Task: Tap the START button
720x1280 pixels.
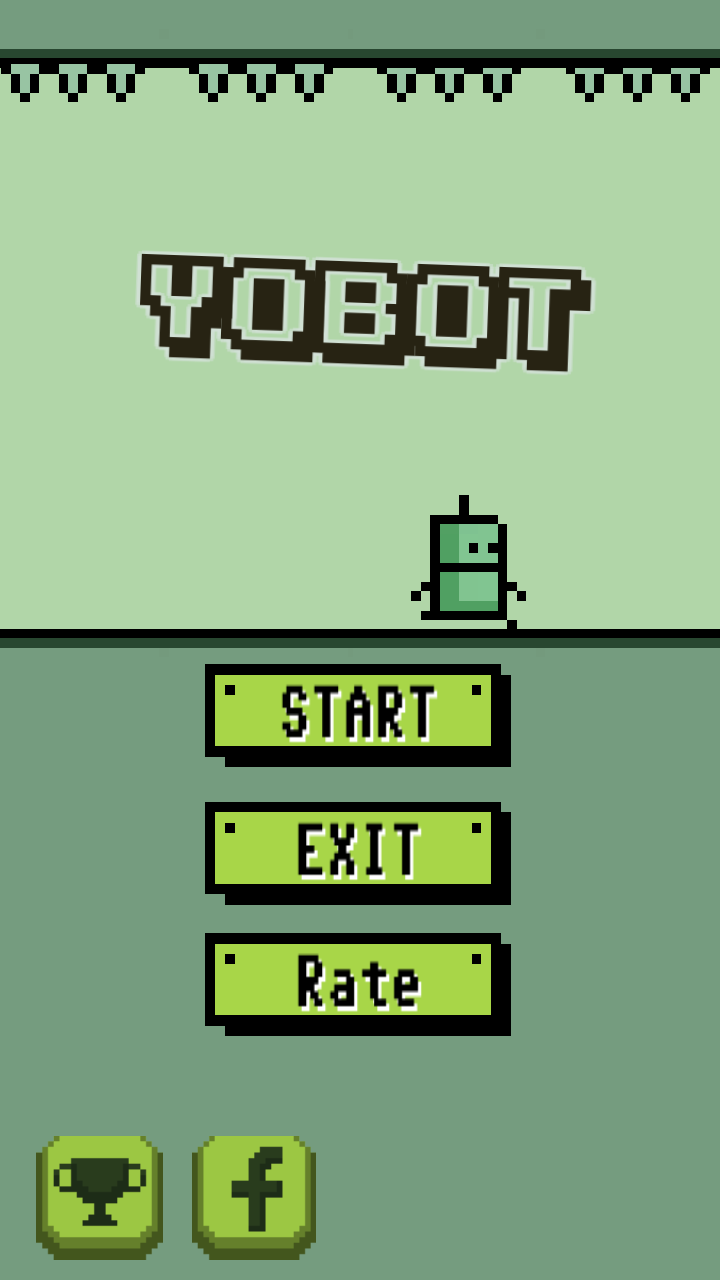Action: pyautogui.click(x=354, y=711)
